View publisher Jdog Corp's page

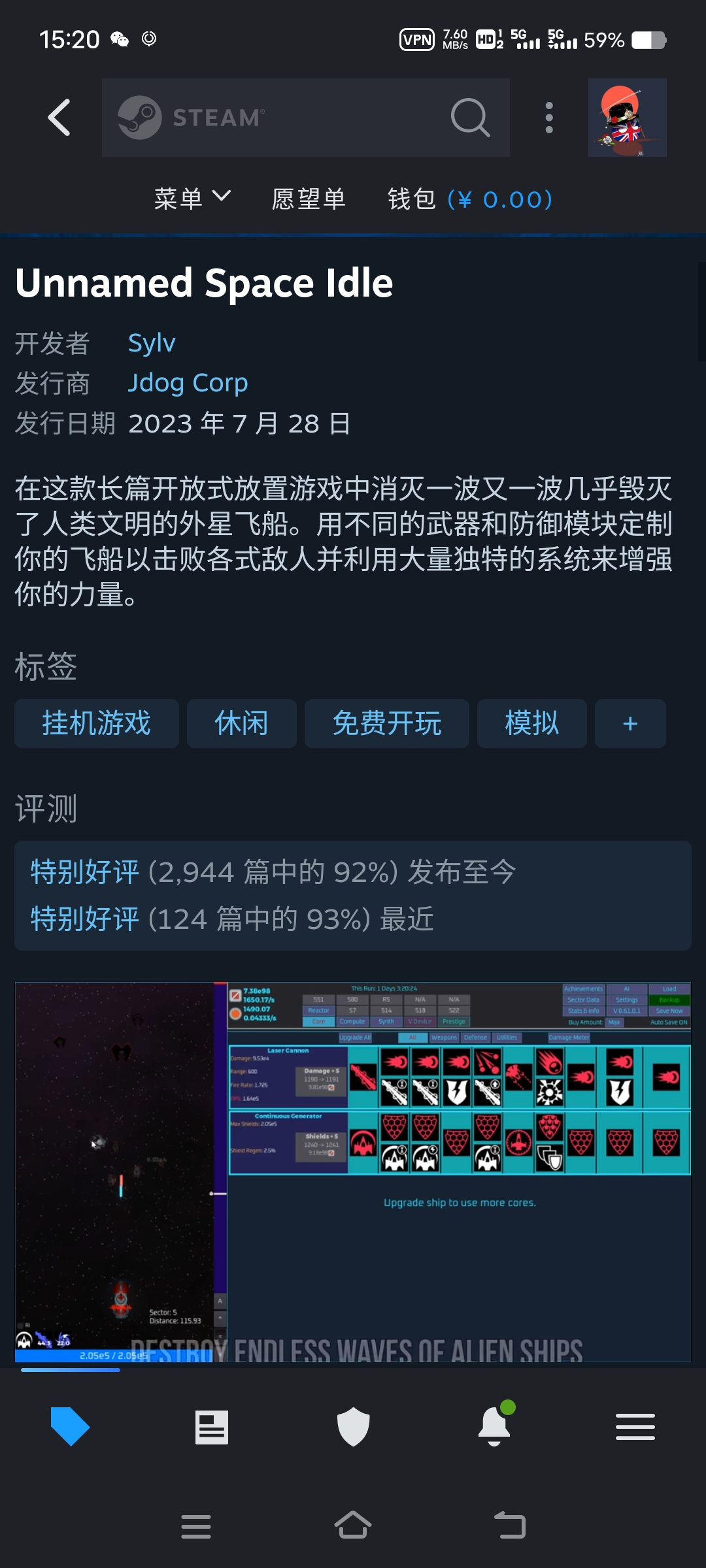188,383
